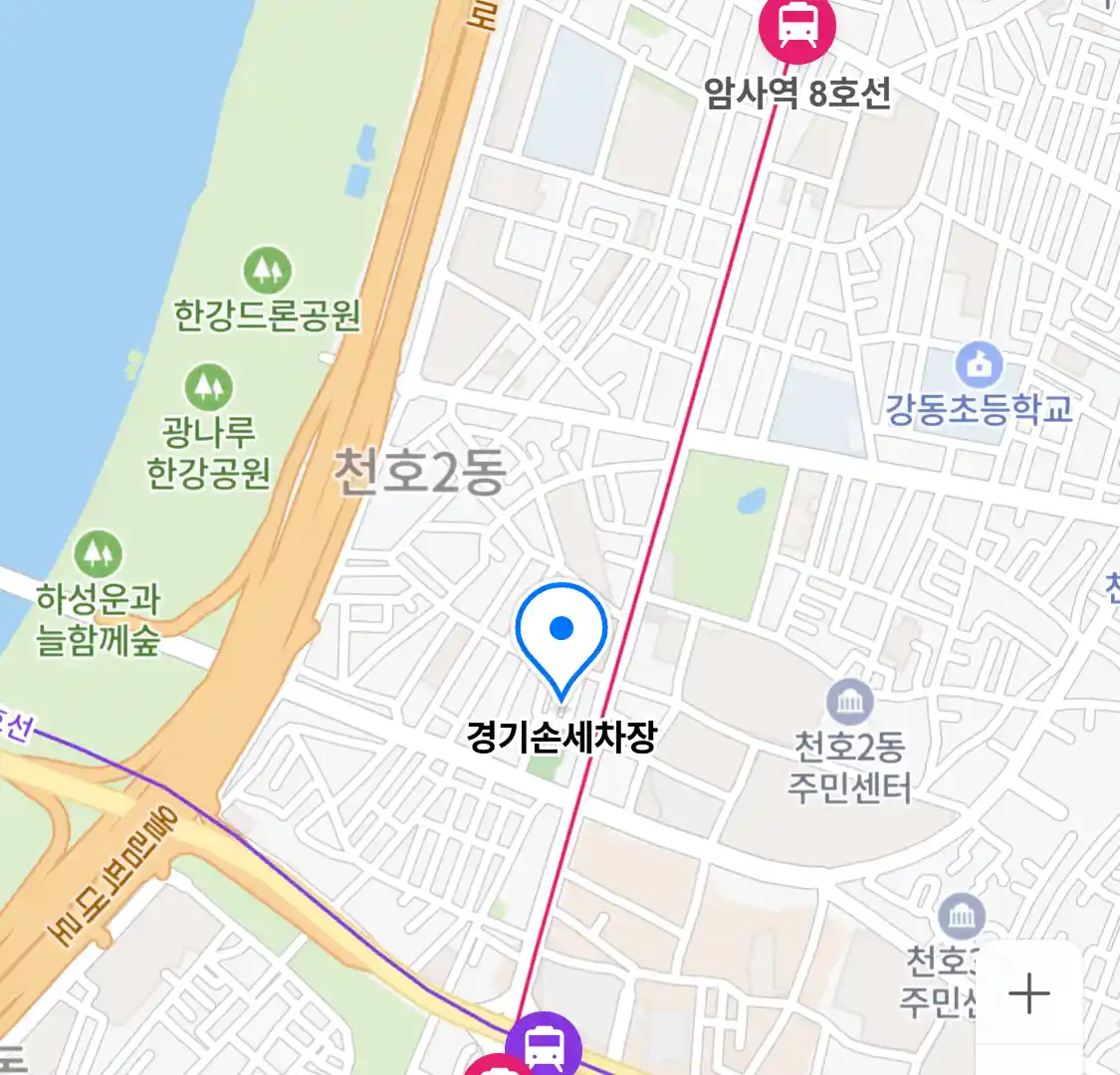Select the 한강드론공원 park marker
Viewport: 1120px width, 1075px height.
coord(267,271)
